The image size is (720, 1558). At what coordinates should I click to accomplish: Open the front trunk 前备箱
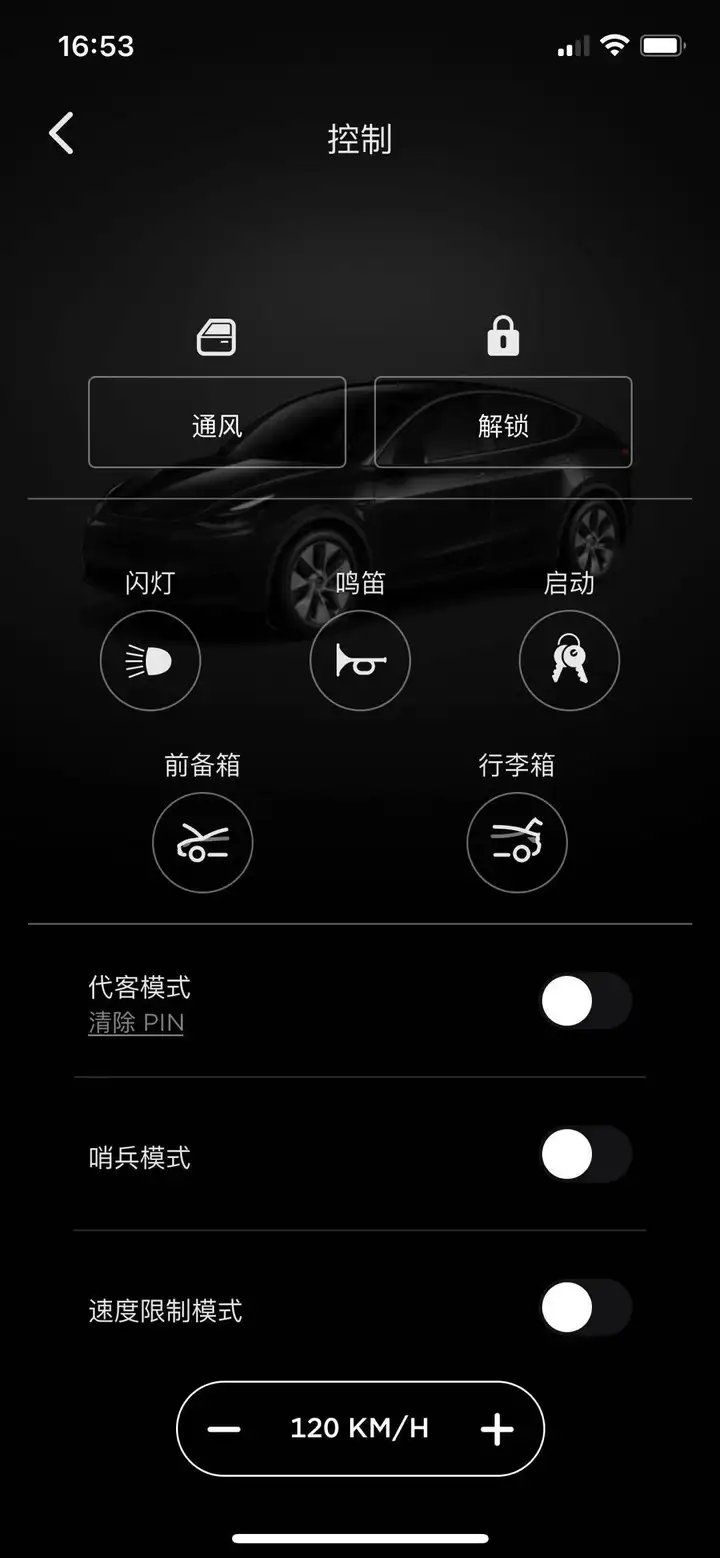pyautogui.click(x=202, y=843)
